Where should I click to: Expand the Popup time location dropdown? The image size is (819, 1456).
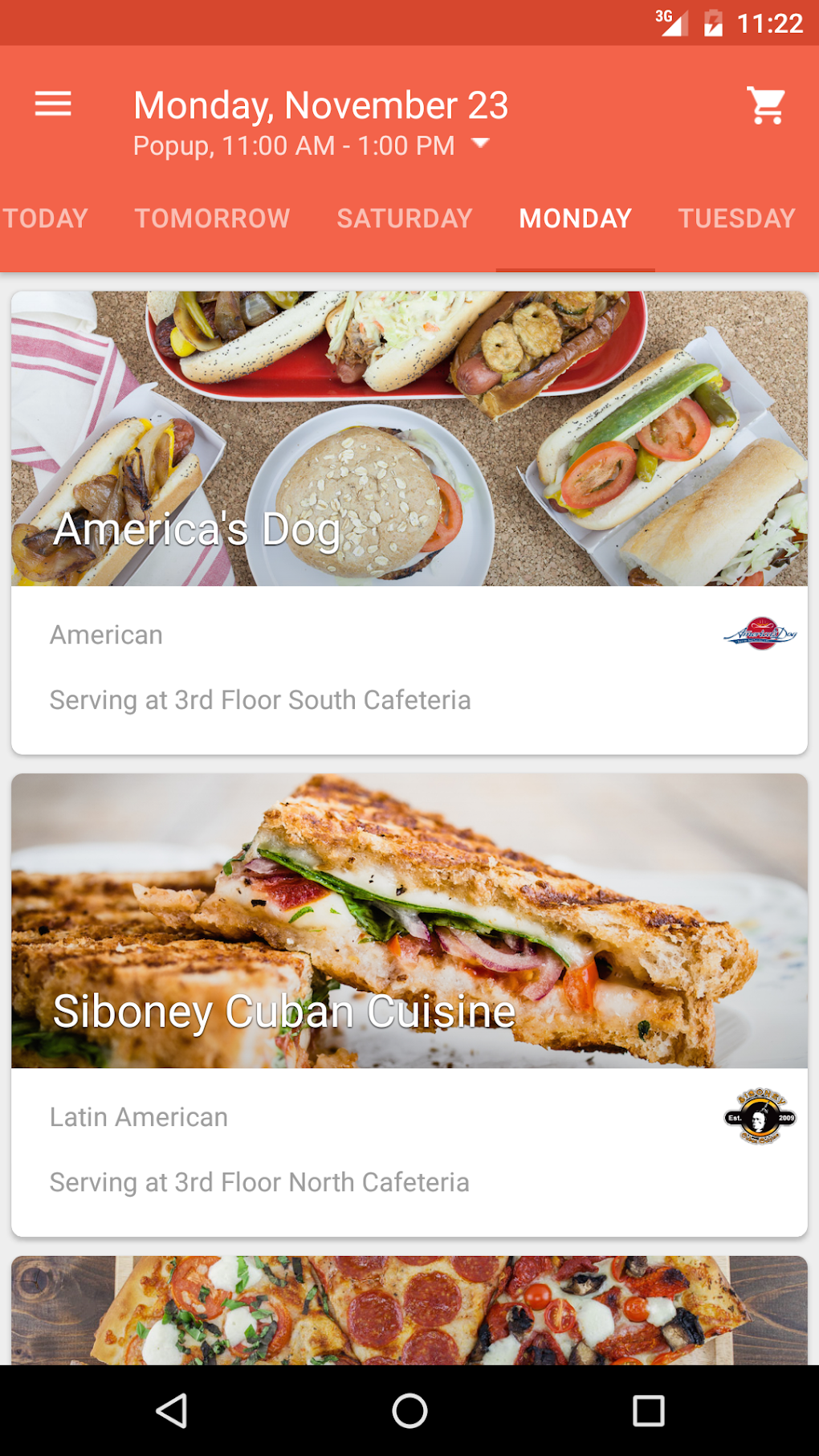coord(481,145)
